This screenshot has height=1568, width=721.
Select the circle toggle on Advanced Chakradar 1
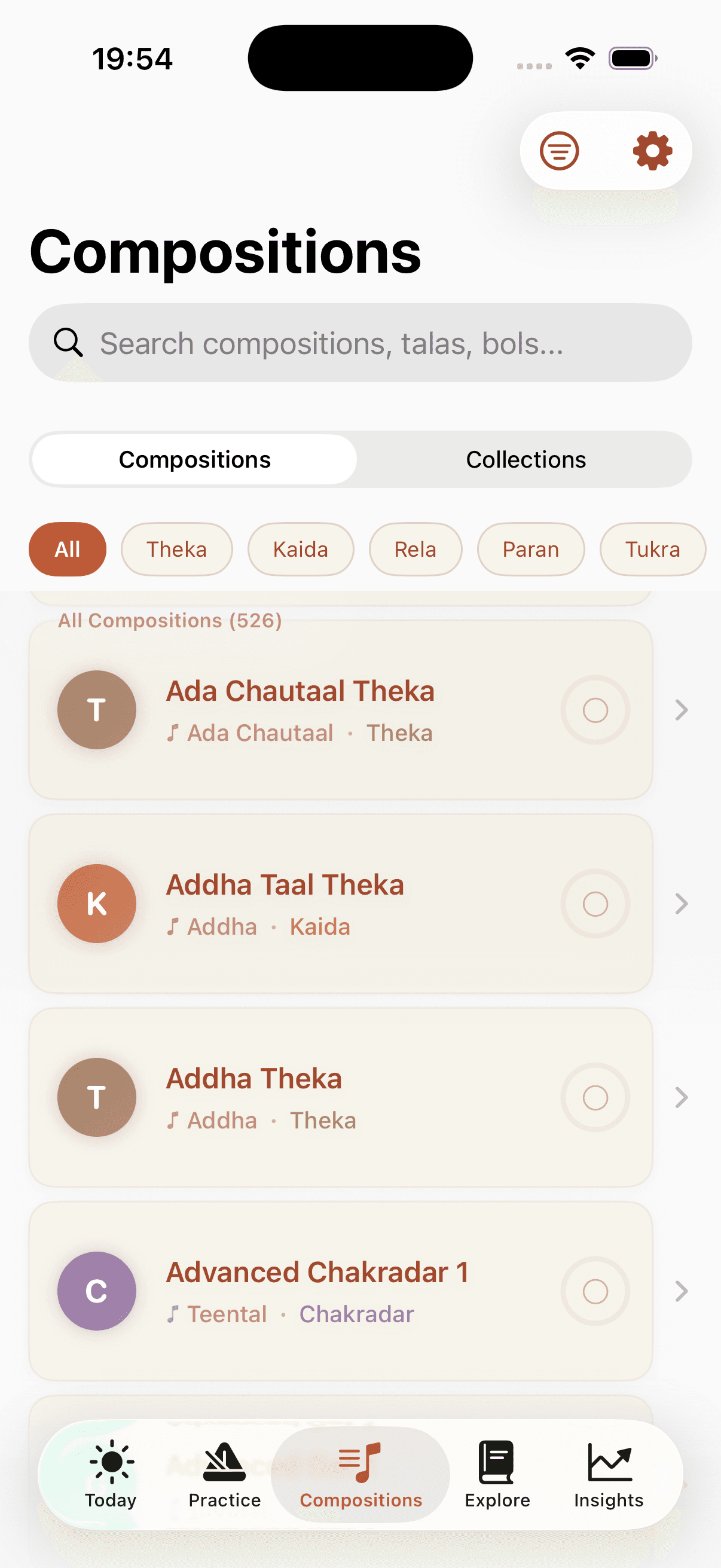[594, 1291]
